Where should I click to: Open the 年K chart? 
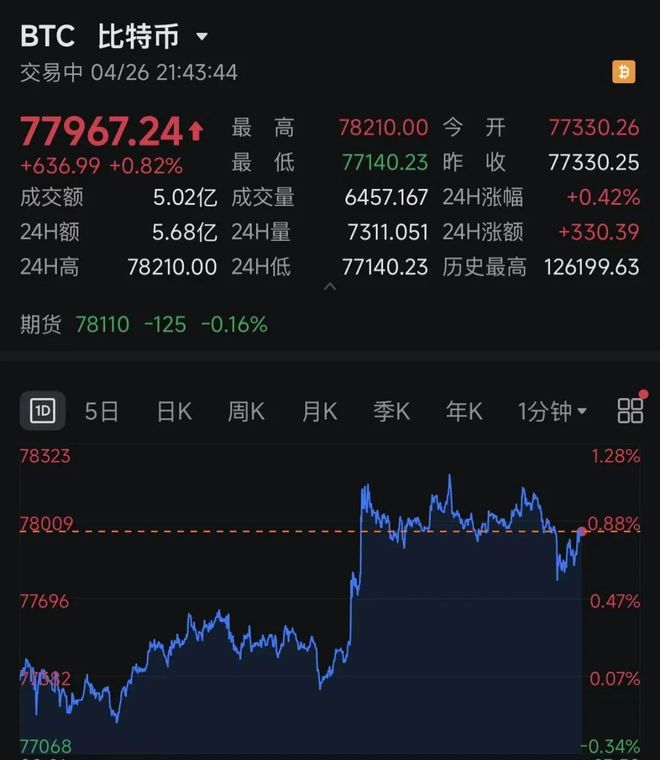tap(464, 411)
